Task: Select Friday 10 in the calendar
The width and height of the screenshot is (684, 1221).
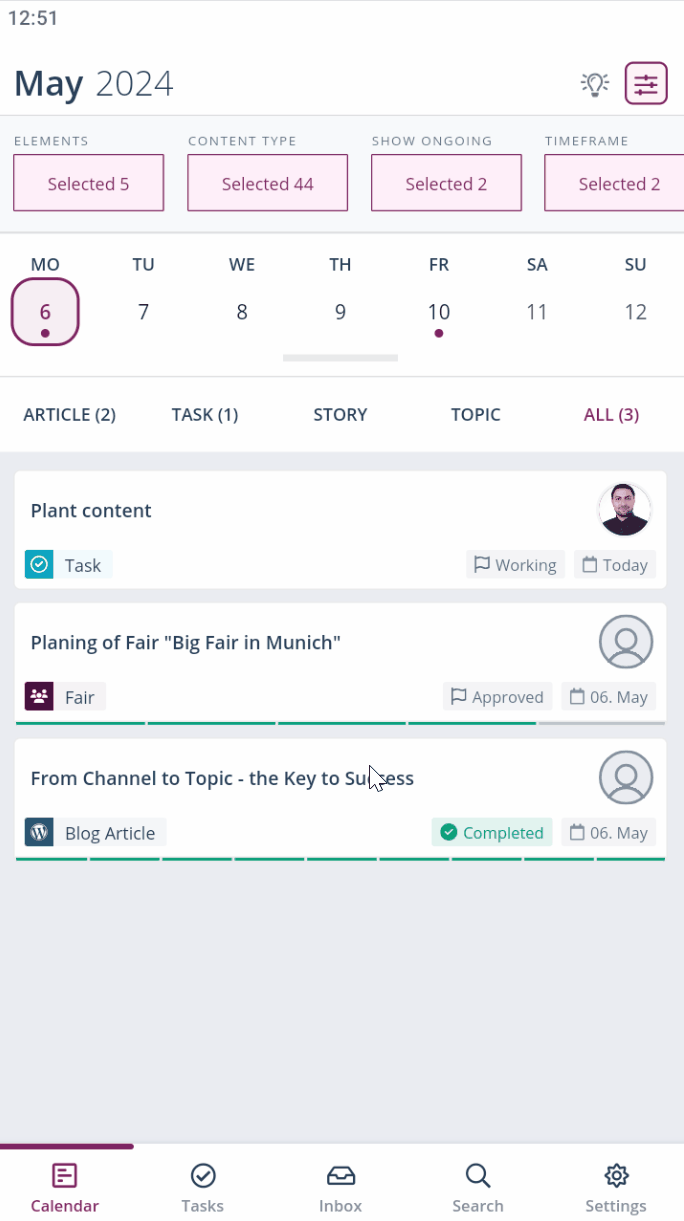Action: point(438,312)
